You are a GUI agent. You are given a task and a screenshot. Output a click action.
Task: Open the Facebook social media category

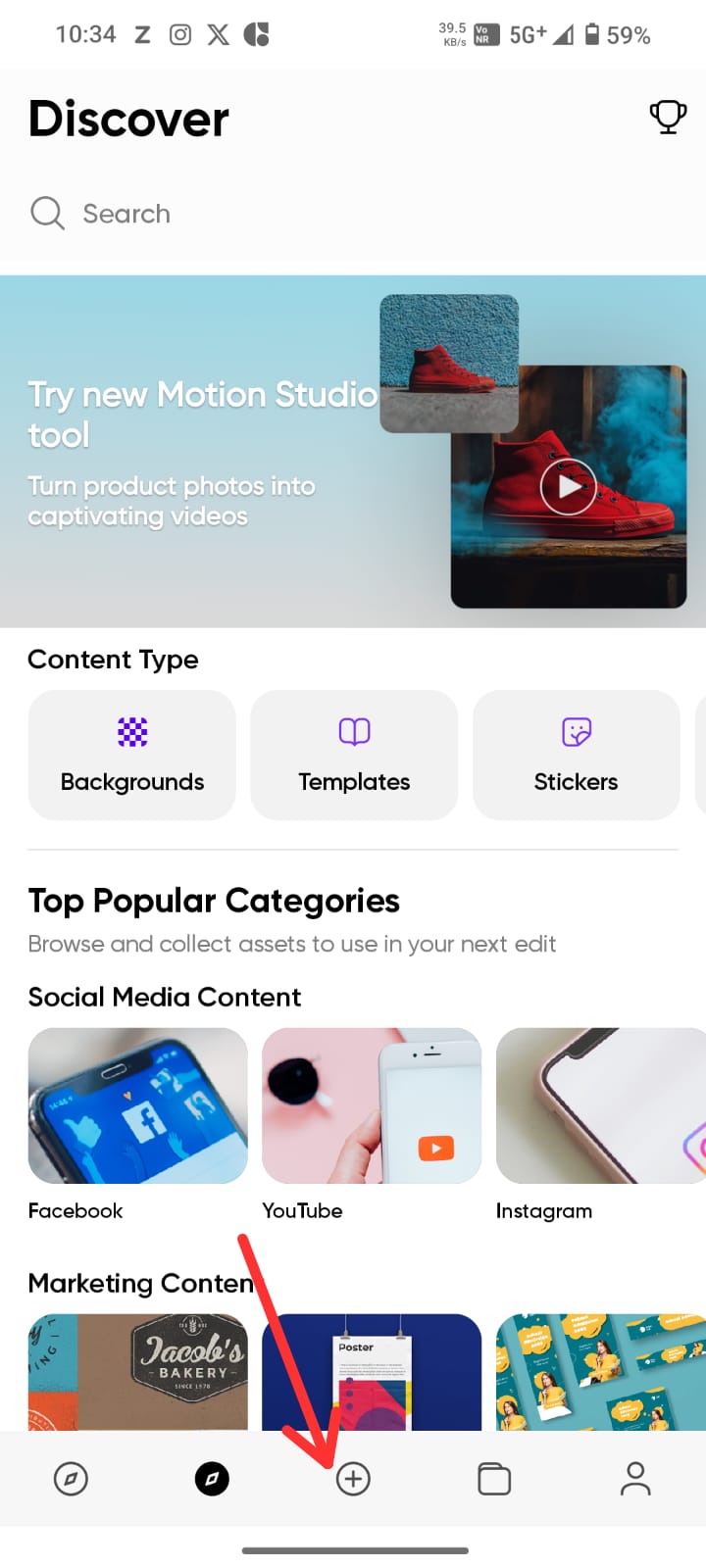pyautogui.click(x=137, y=1105)
